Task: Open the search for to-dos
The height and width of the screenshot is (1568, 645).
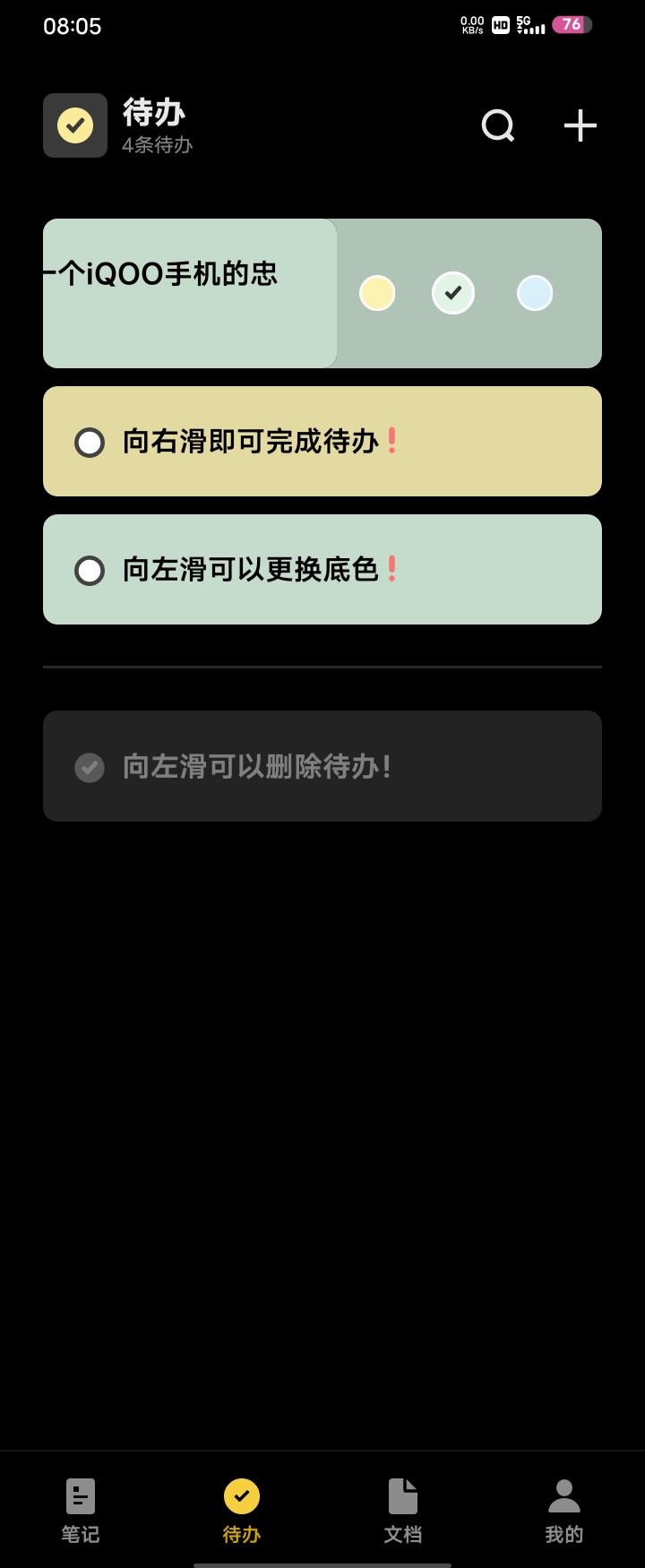Action: coord(498,126)
